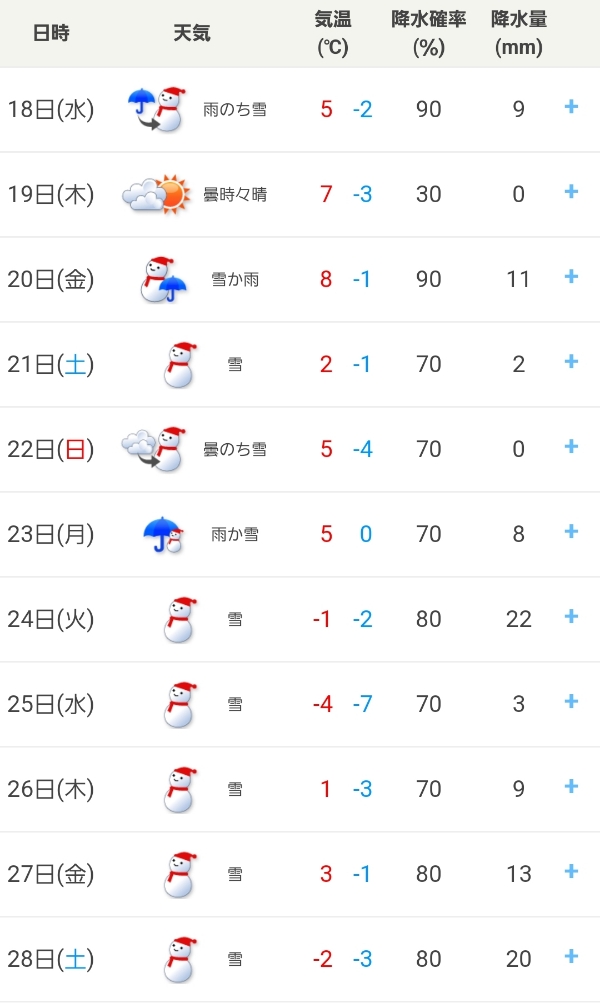
Task: Open hourly details for 20日(金)
Action: (x=571, y=277)
